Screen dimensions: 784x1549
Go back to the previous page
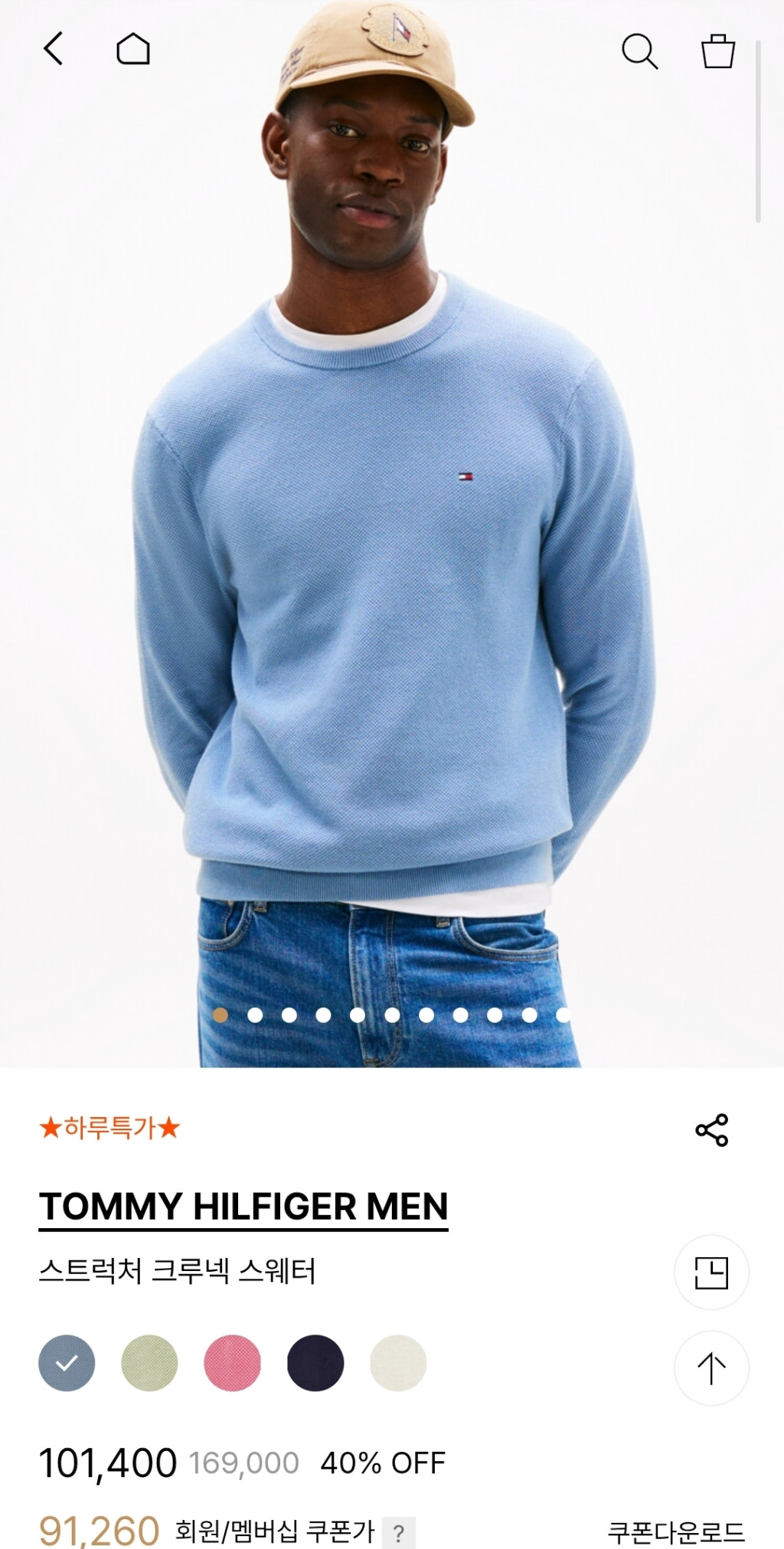click(53, 50)
